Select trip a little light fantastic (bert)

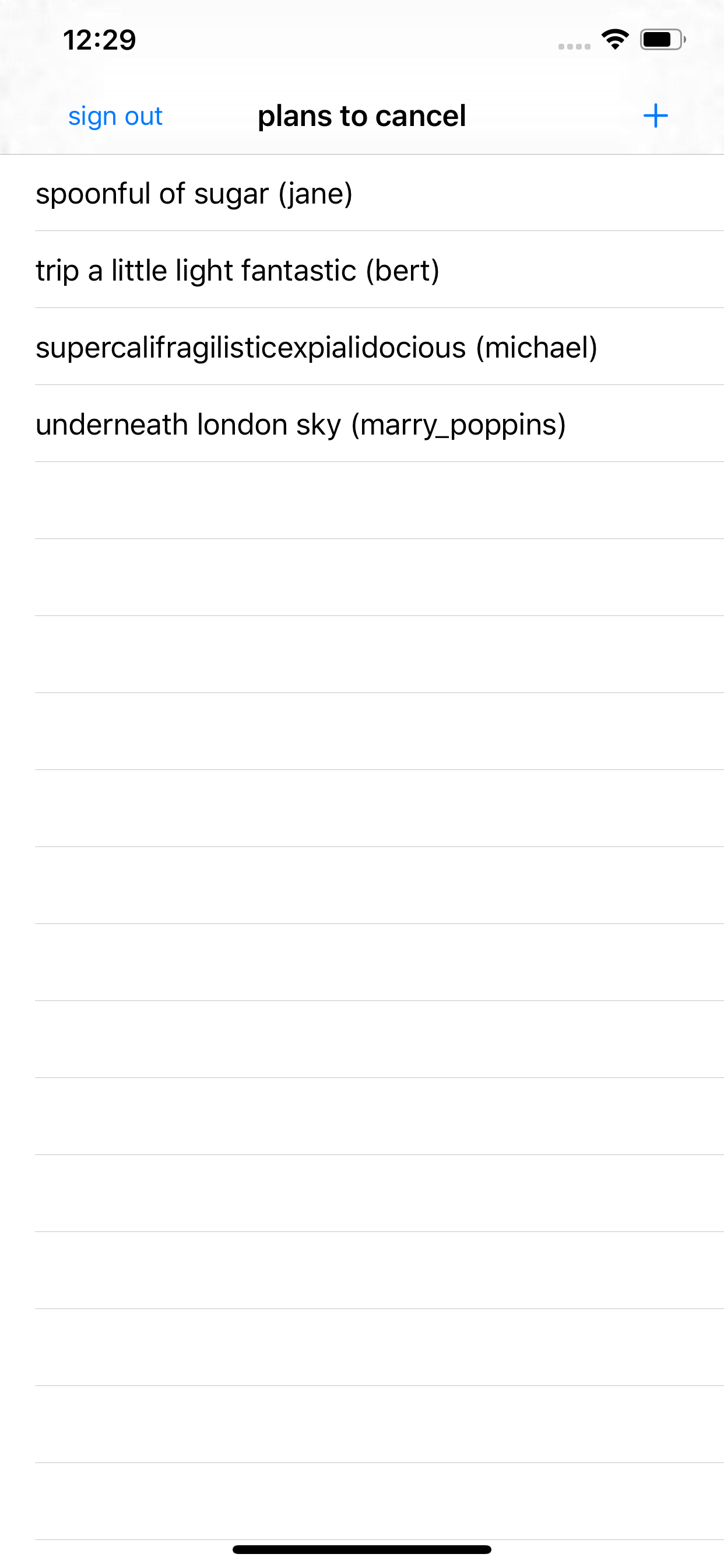point(362,269)
